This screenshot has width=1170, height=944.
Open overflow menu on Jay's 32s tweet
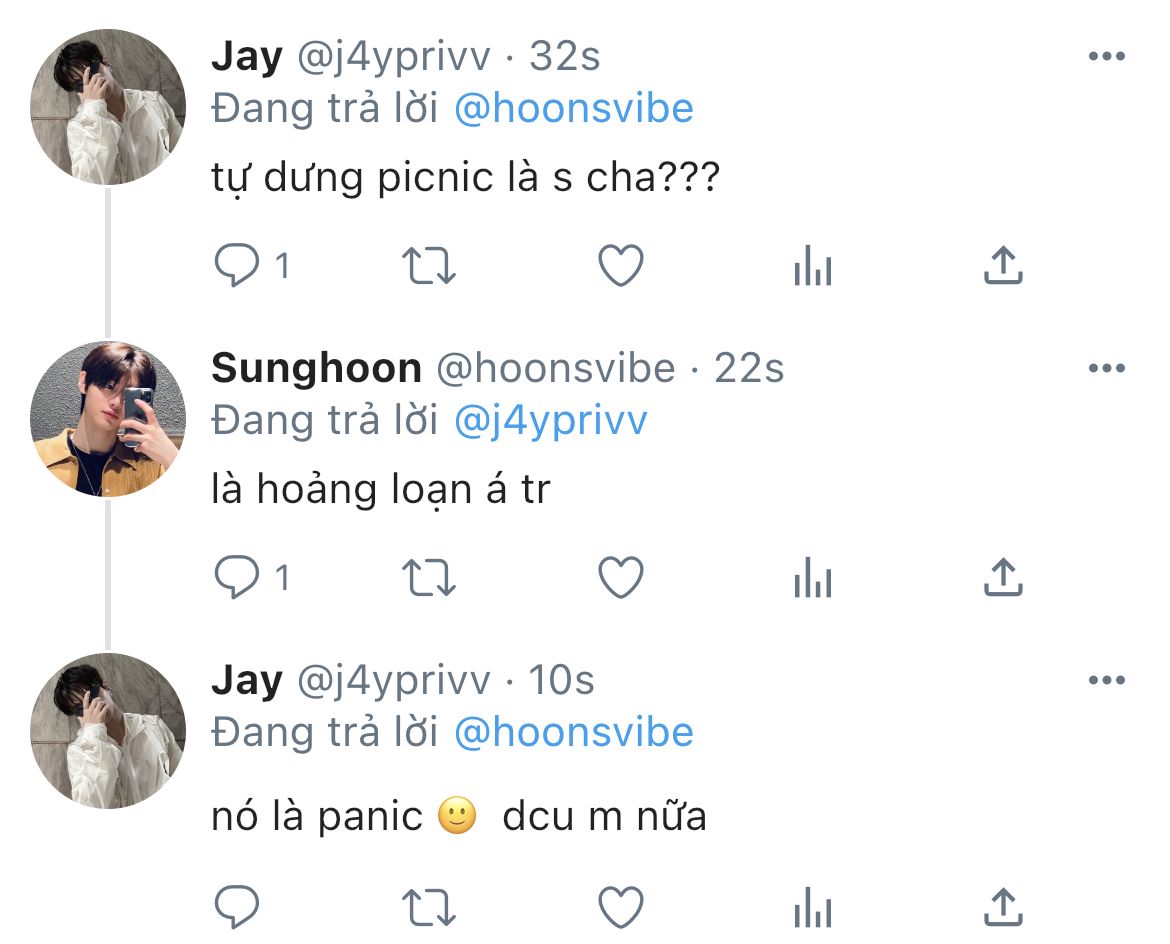1106,57
